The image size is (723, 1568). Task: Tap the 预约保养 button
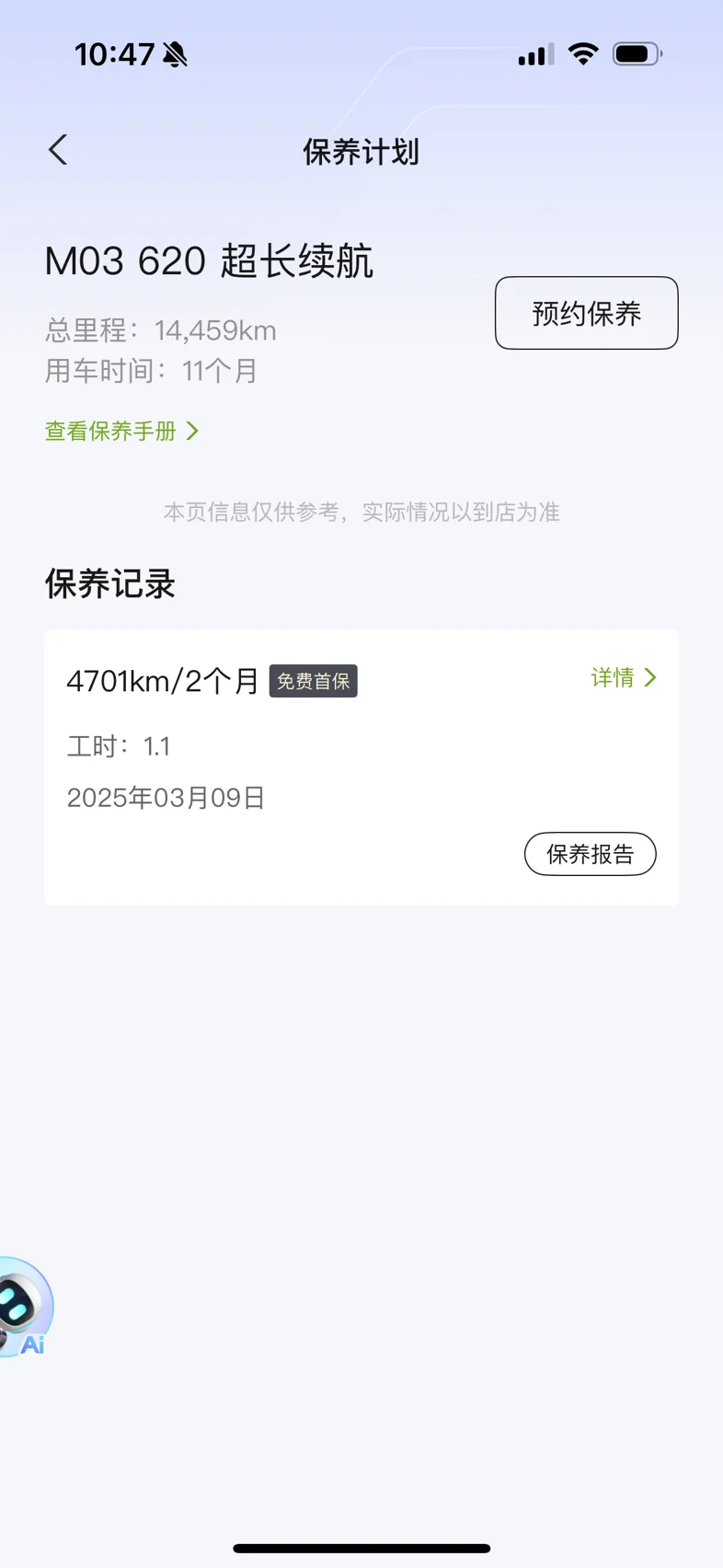586,313
